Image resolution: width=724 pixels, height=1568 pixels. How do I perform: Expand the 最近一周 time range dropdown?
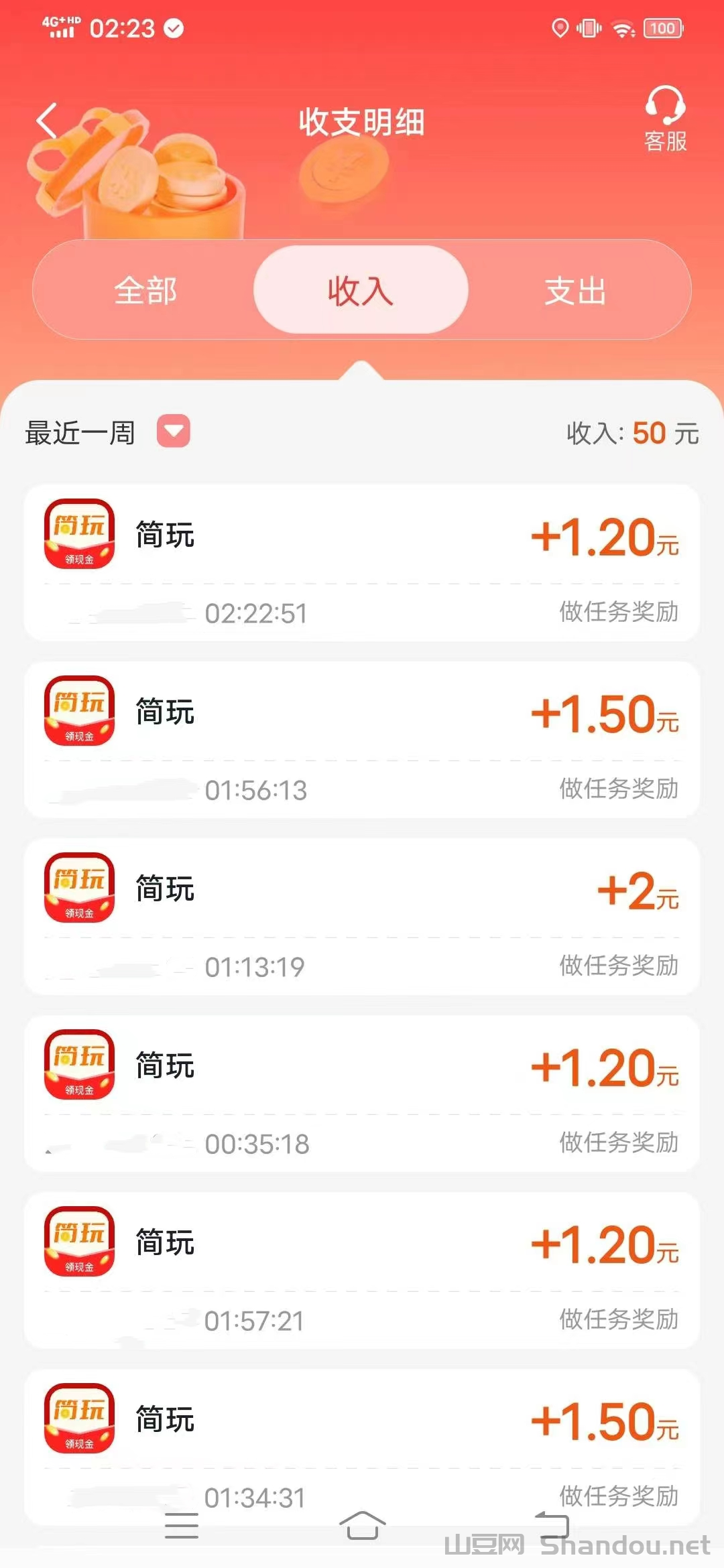(174, 431)
